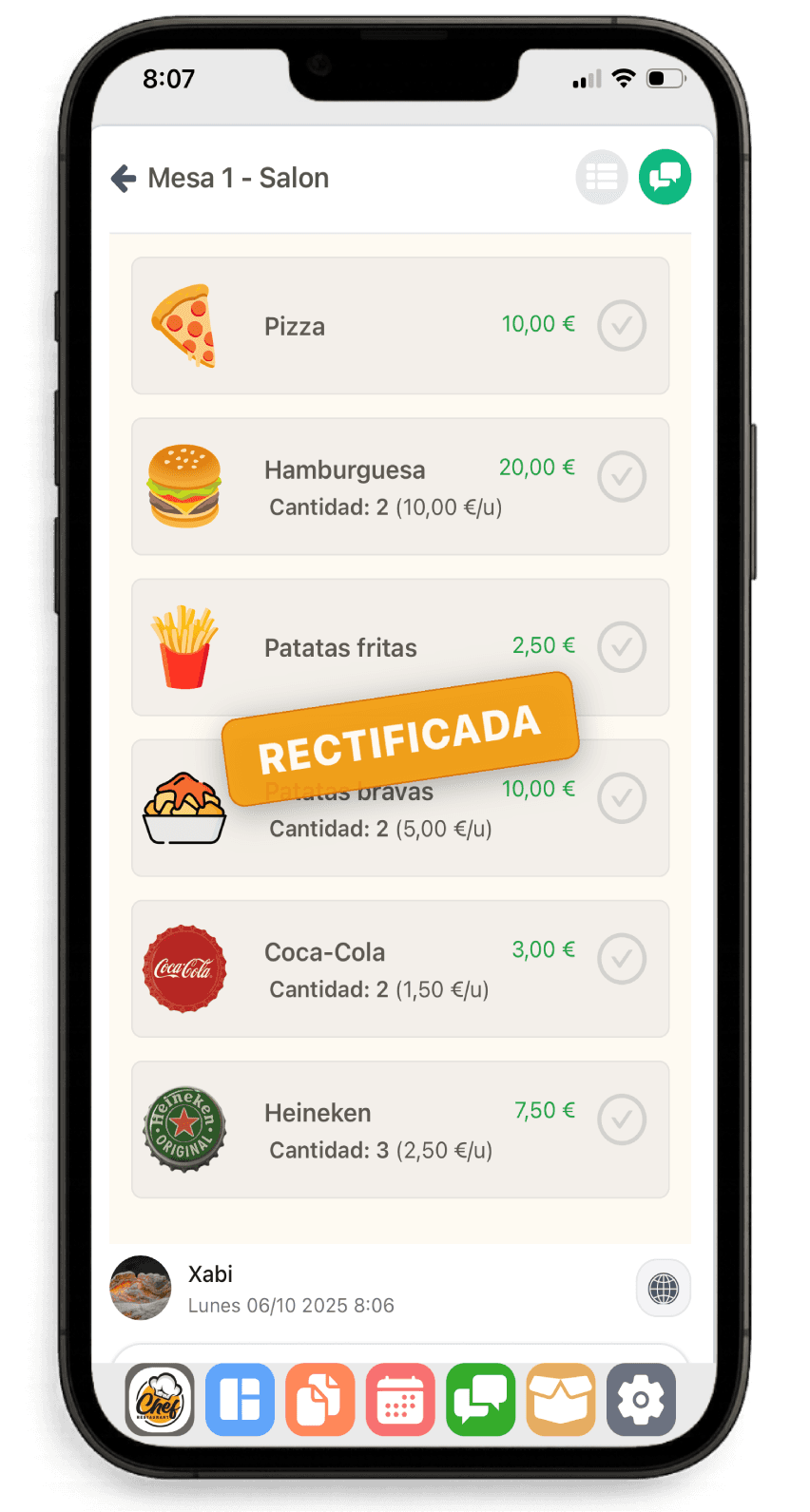This screenshot has width=810, height=1512.
Task: Open the chat messages icon in the dock
Action: click(x=480, y=1399)
